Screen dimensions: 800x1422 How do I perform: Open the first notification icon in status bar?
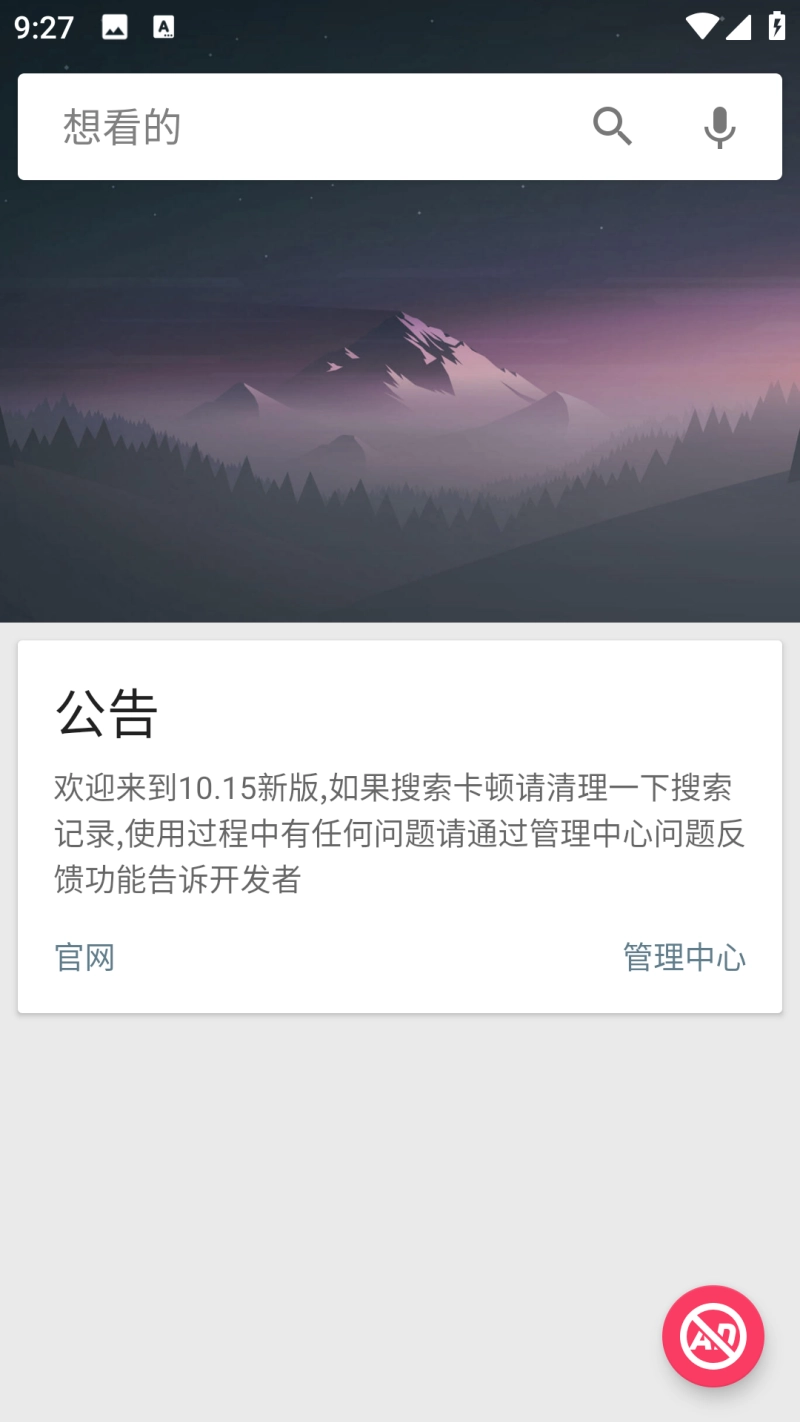click(113, 27)
